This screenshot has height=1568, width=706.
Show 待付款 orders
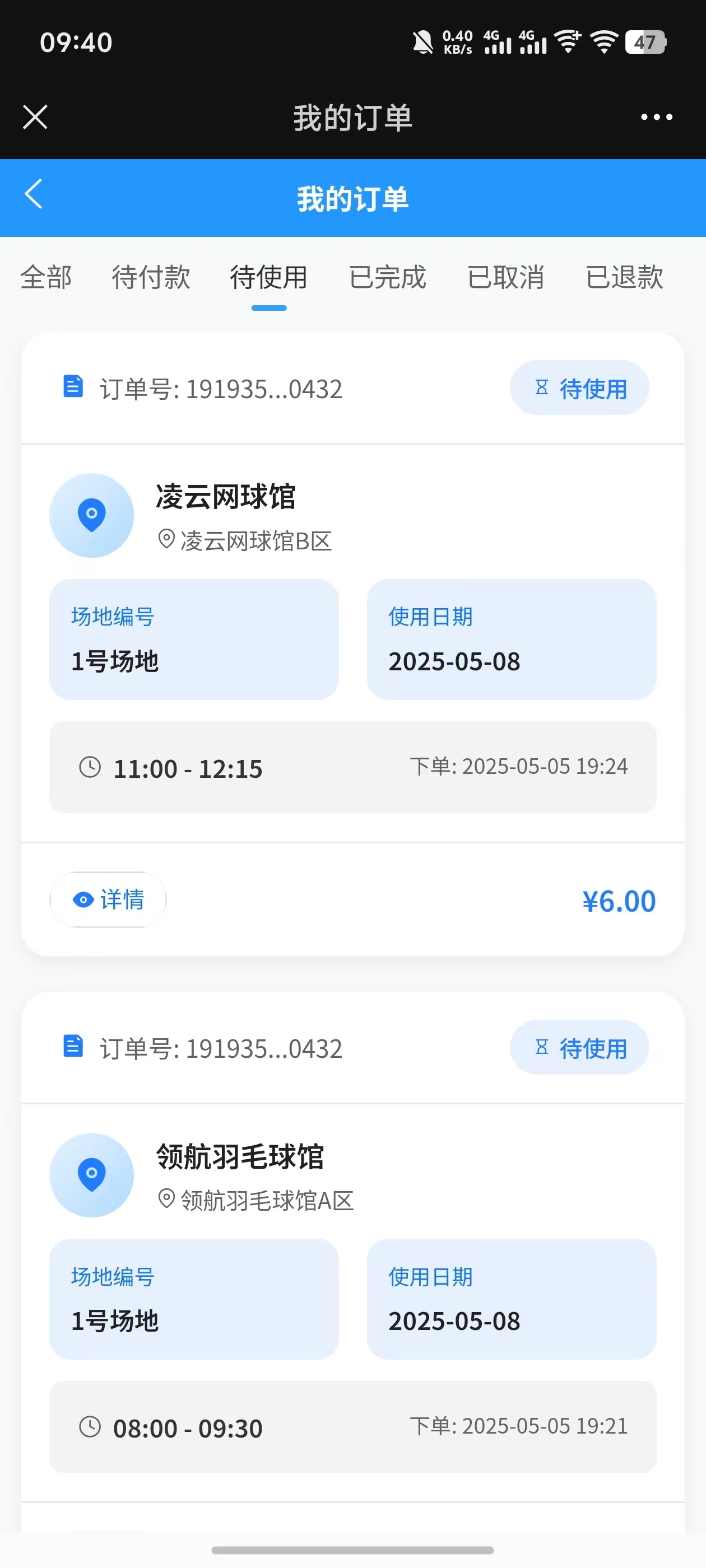click(151, 278)
